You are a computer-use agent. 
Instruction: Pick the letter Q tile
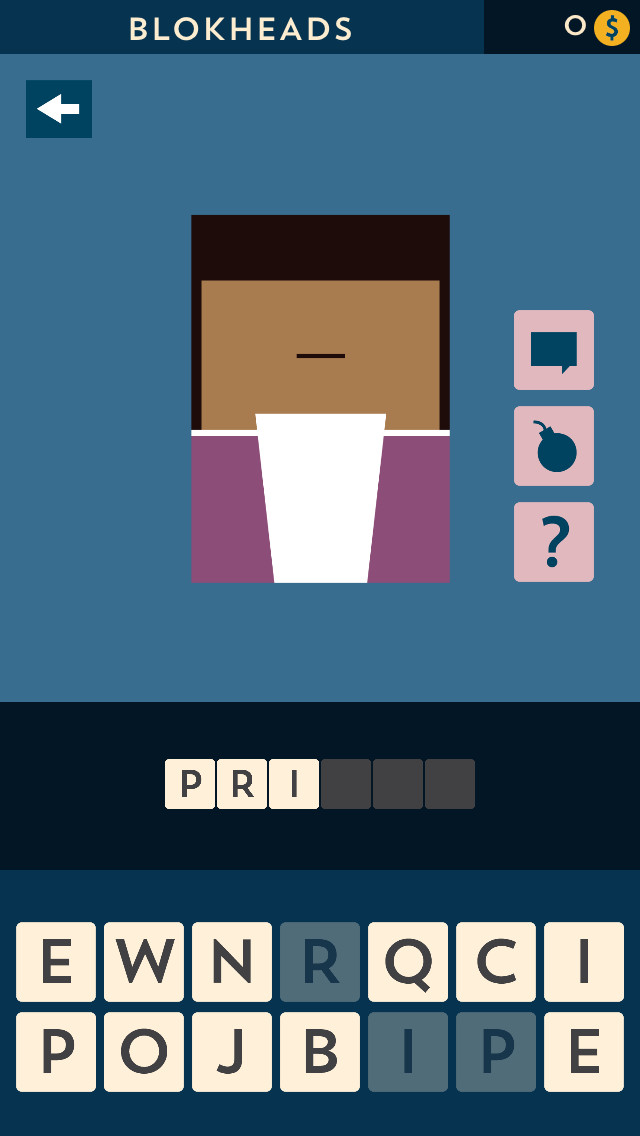pyautogui.click(x=408, y=961)
